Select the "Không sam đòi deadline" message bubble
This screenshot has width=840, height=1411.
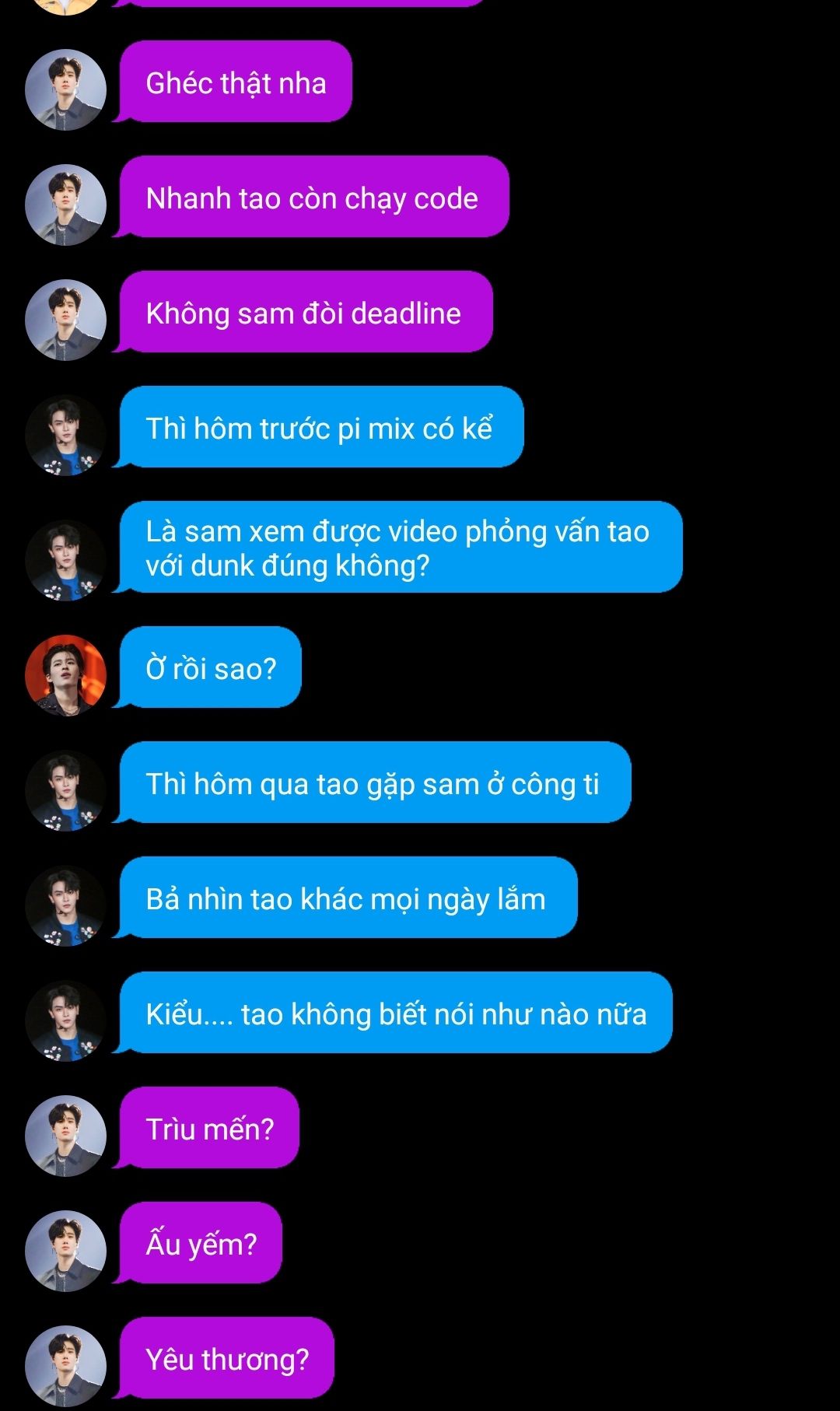[x=304, y=312]
